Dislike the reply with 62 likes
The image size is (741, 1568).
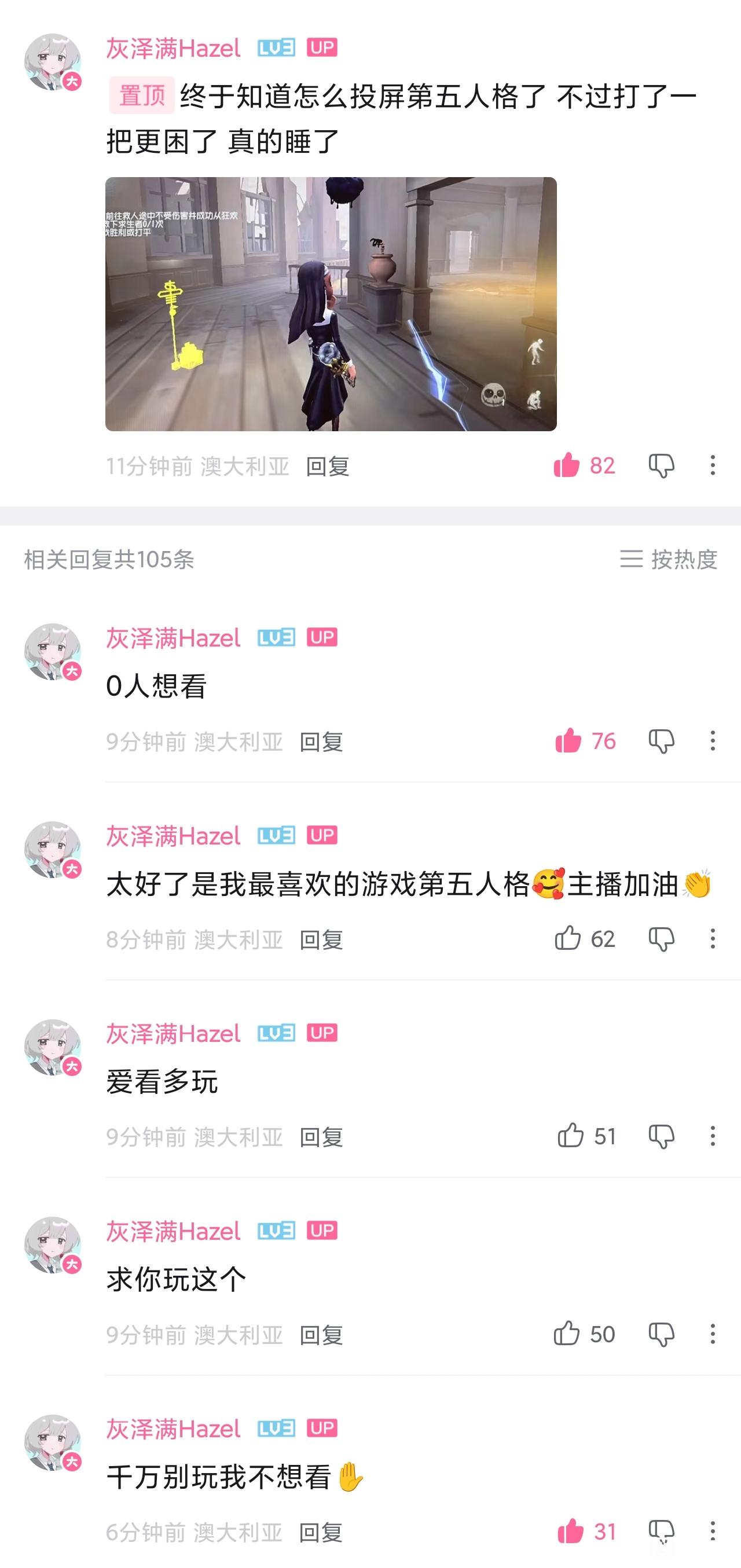pyautogui.click(x=661, y=939)
